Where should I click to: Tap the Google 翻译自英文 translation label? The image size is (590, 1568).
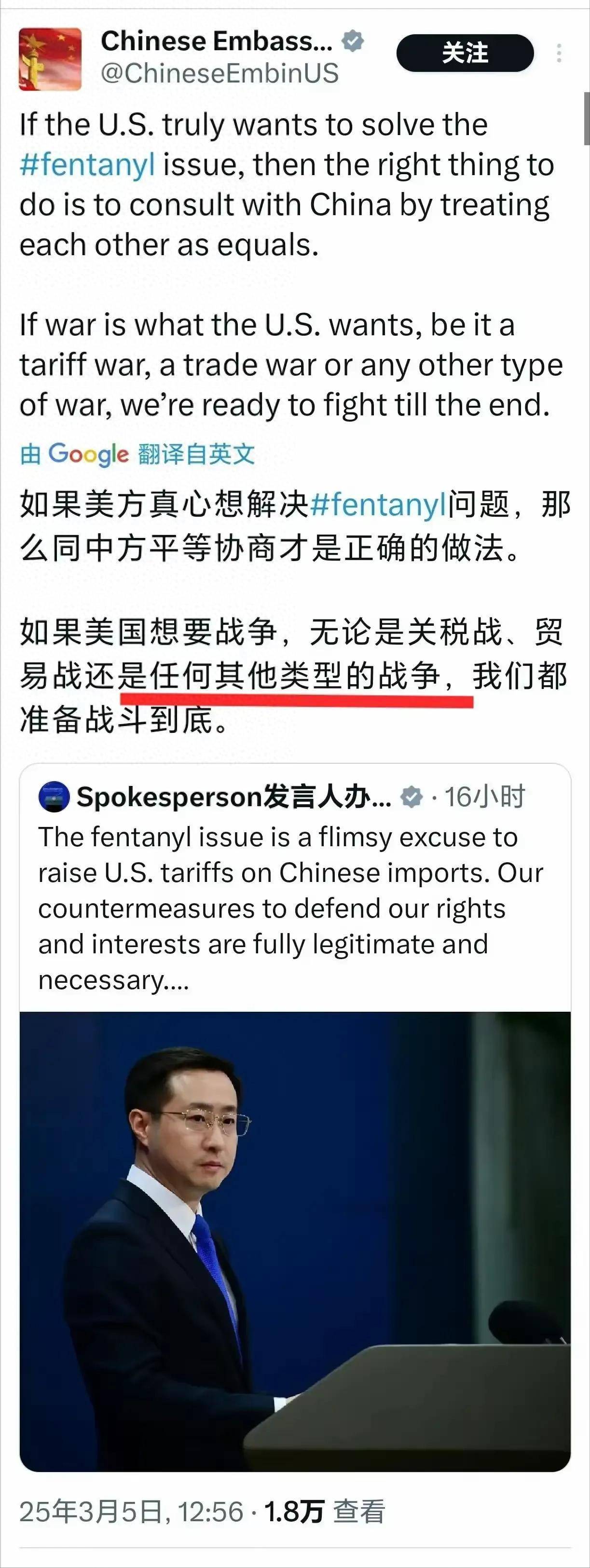point(137,454)
